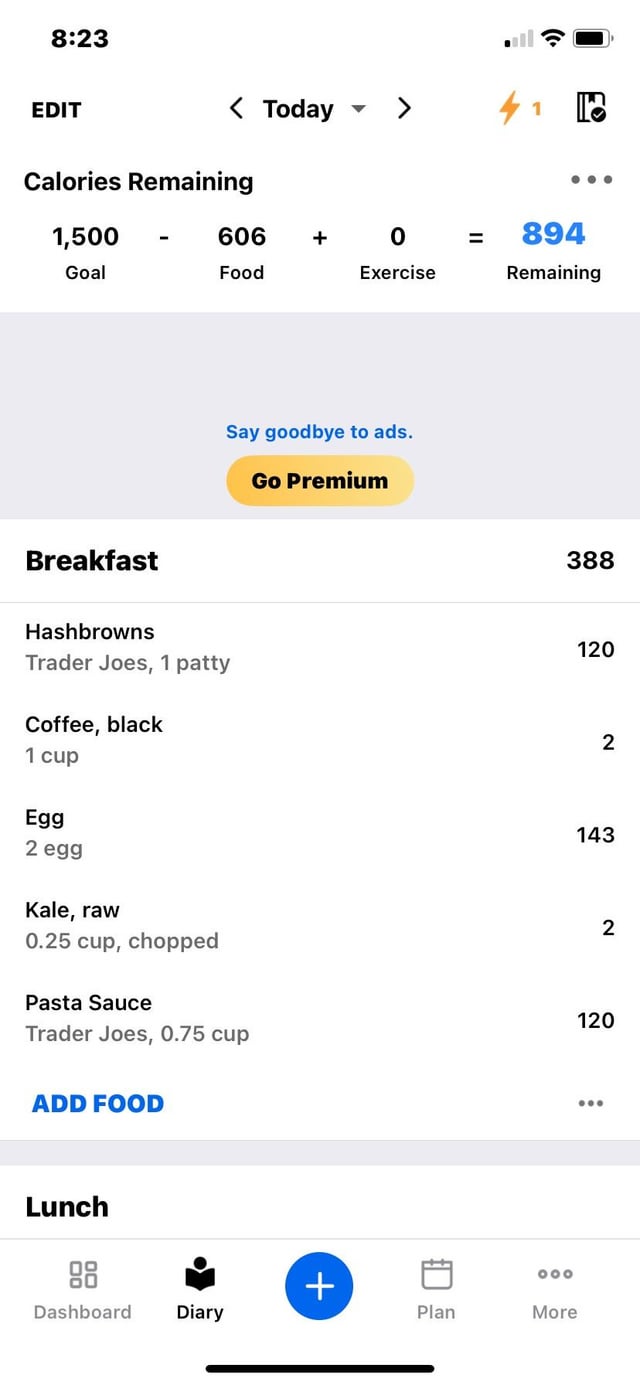Open the complete diary notebook icon
Image resolution: width=640 pixels, height=1385 pixels.
point(591,108)
